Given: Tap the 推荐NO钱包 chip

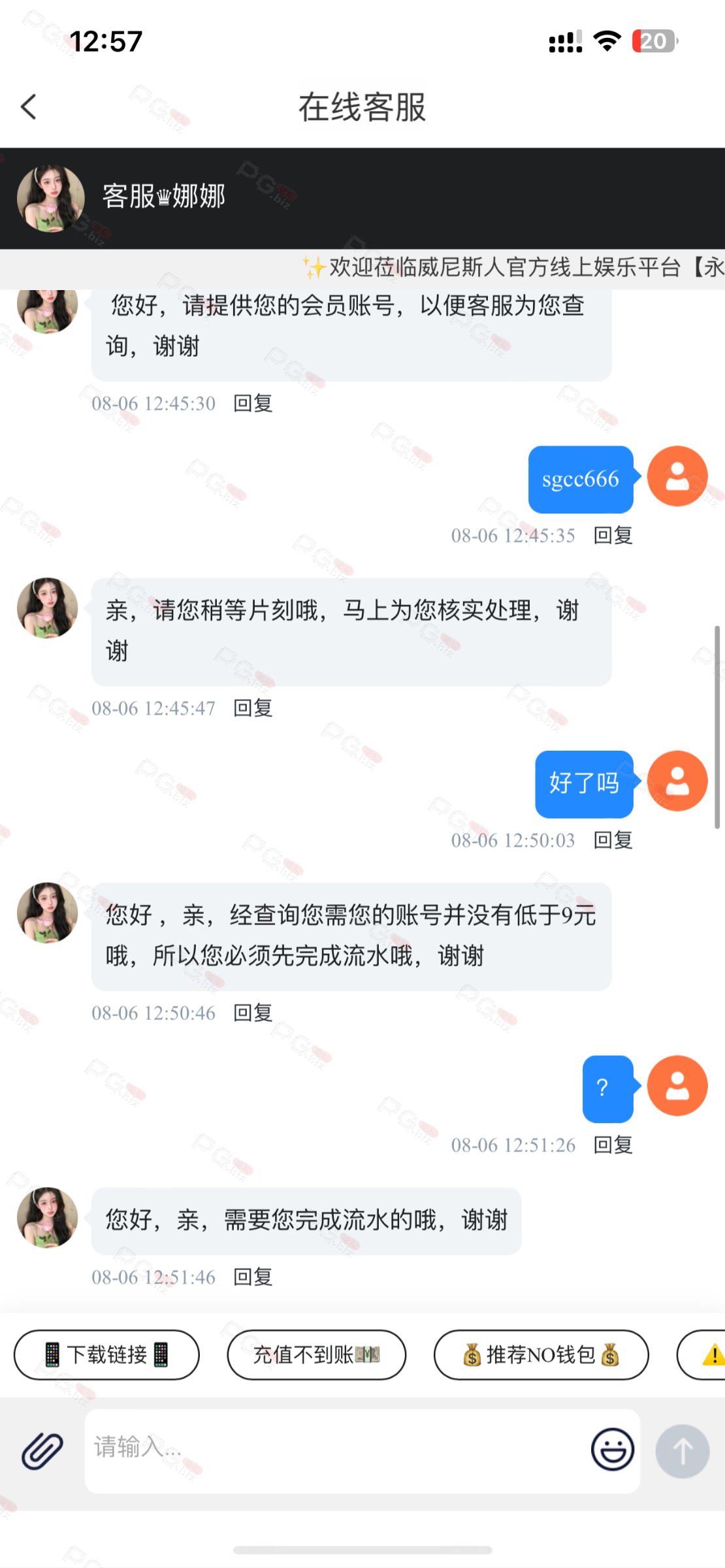Looking at the screenshot, I should point(541,1355).
